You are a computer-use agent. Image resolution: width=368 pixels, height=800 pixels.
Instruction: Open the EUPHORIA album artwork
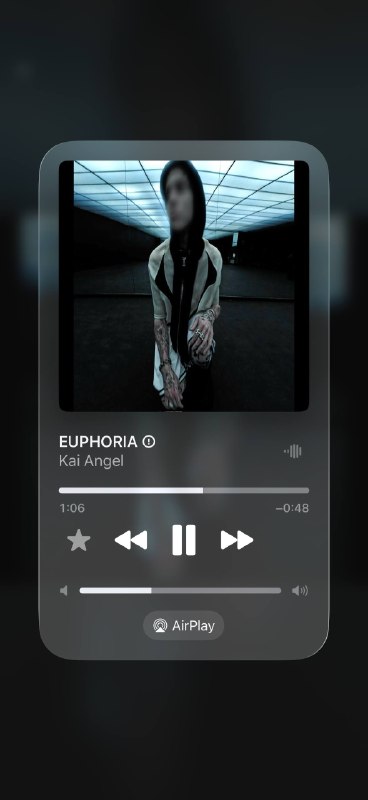pyautogui.click(x=184, y=286)
